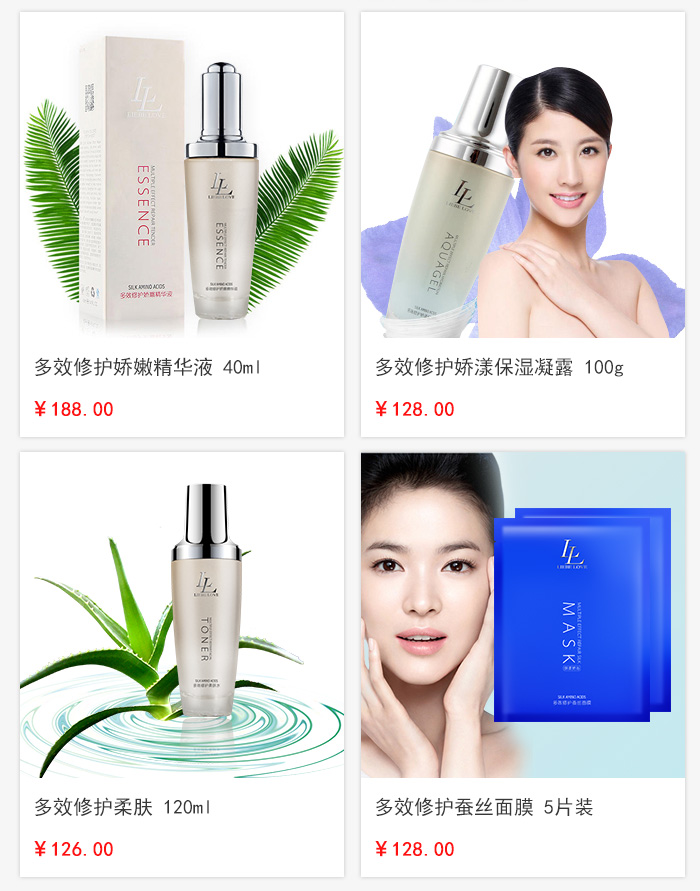Open the 多效修护娇嫩精华液 40ml product card
The image size is (700, 891).
(182, 225)
